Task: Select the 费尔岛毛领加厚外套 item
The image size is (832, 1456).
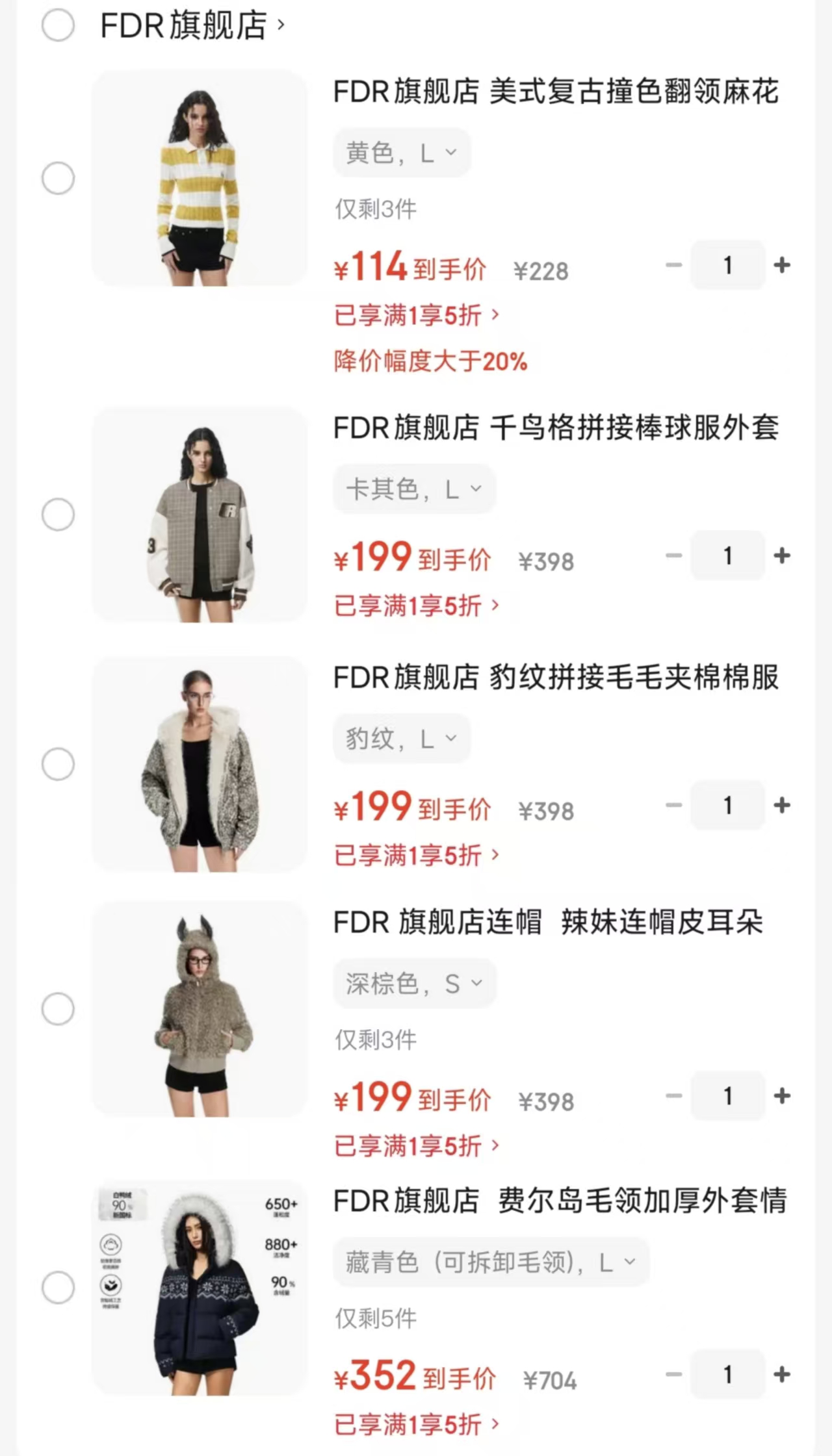Action: point(58,1287)
